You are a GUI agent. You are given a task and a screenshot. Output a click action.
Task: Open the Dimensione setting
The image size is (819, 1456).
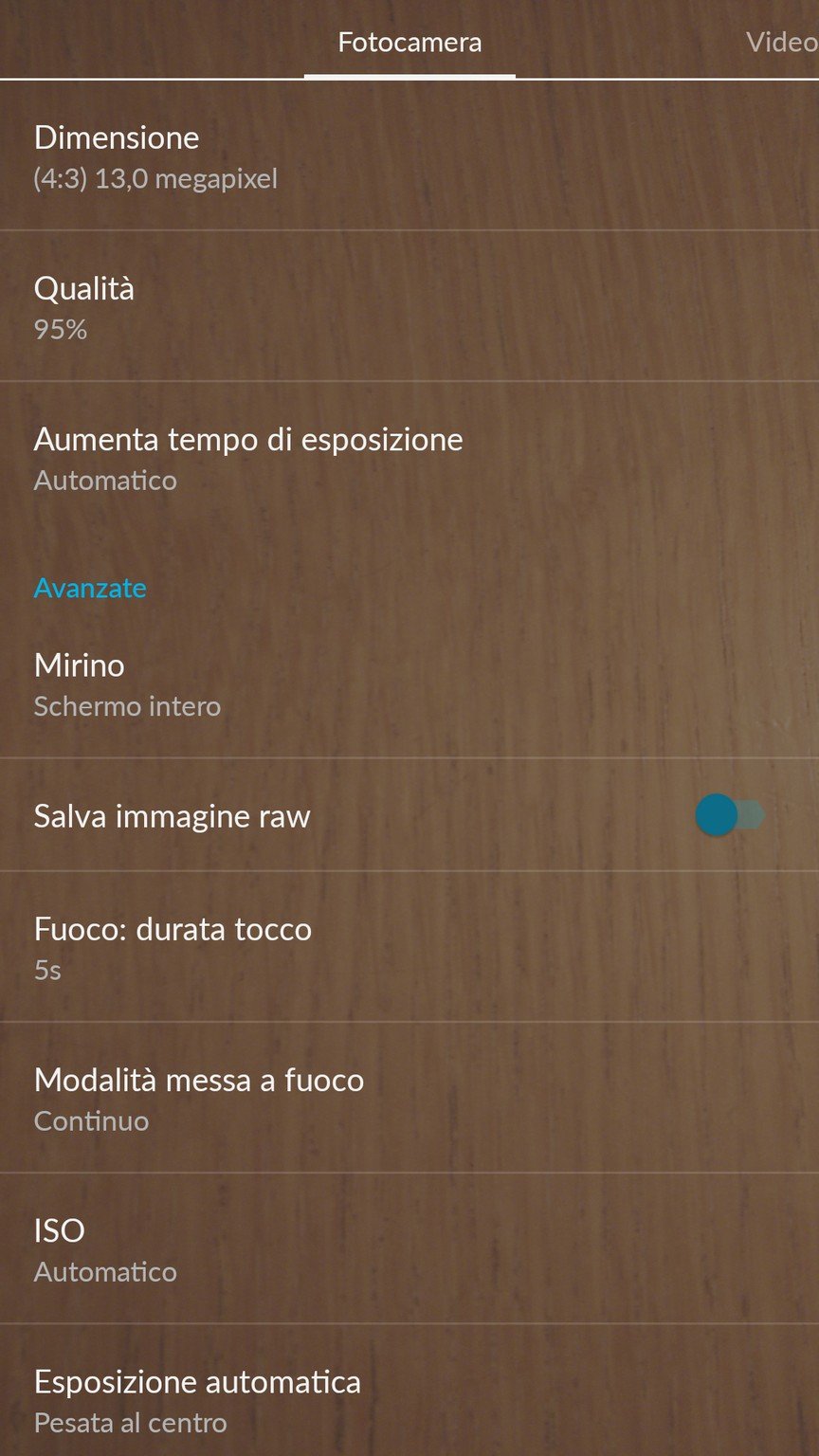click(409, 156)
